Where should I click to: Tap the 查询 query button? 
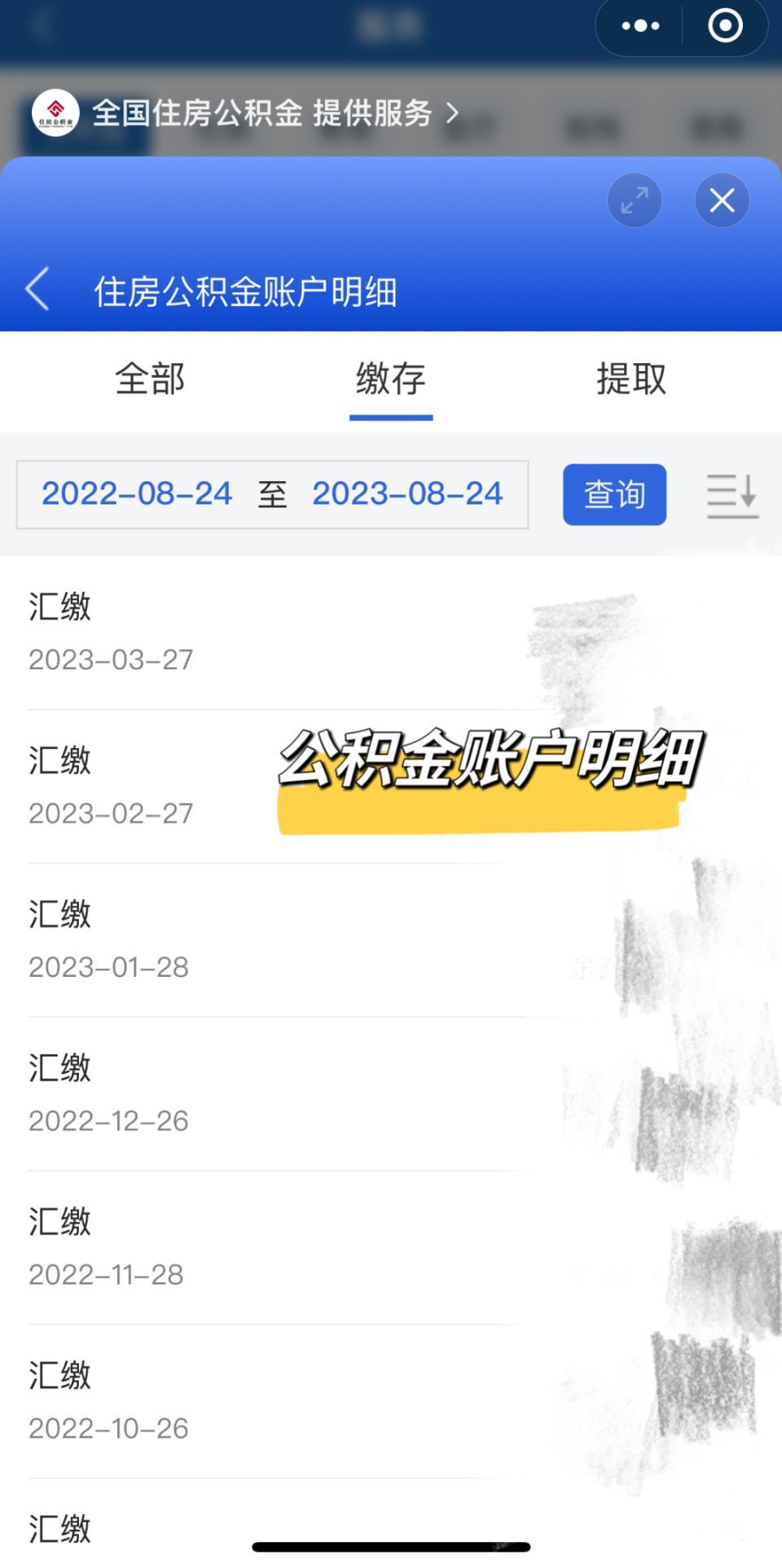click(614, 494)
